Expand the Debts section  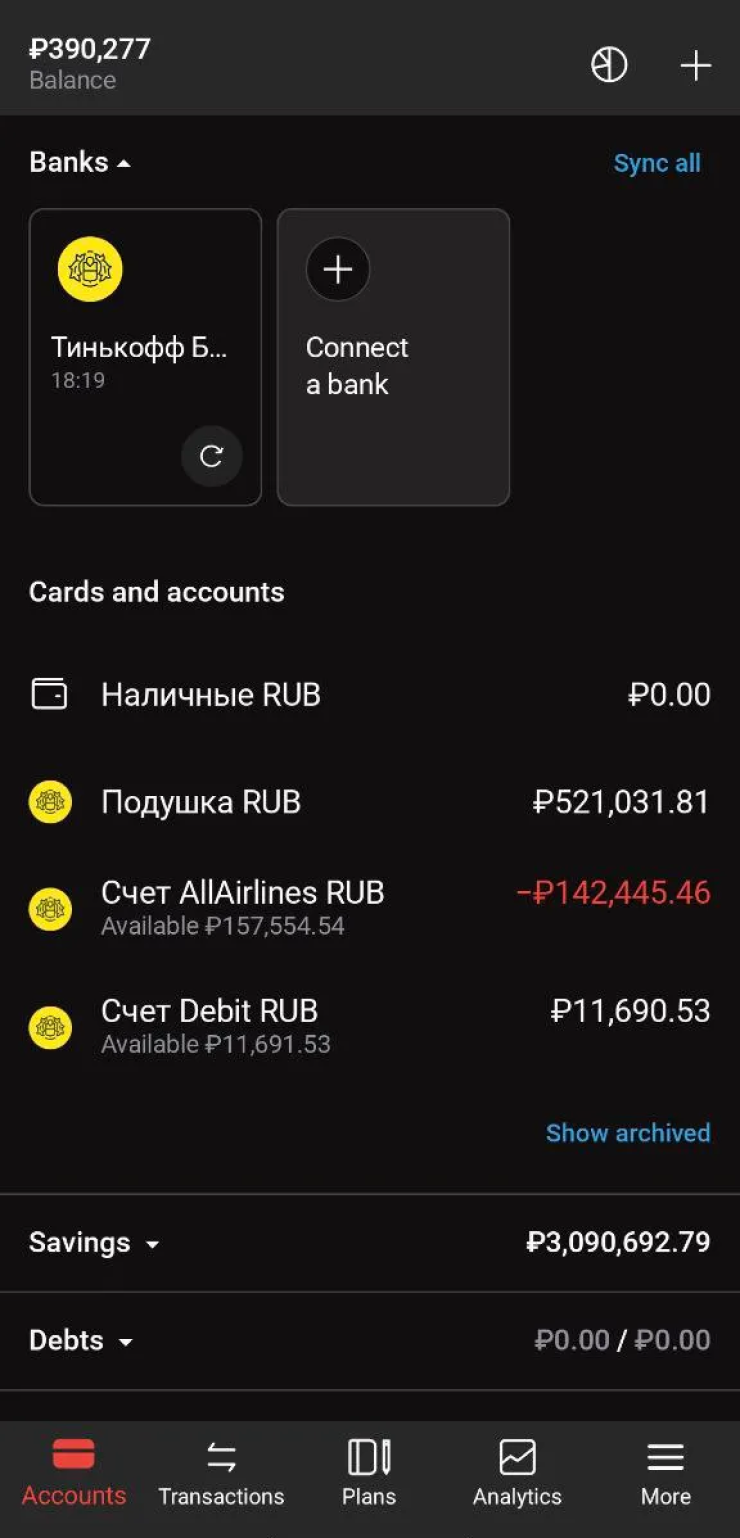click(x=370, y=1340)
